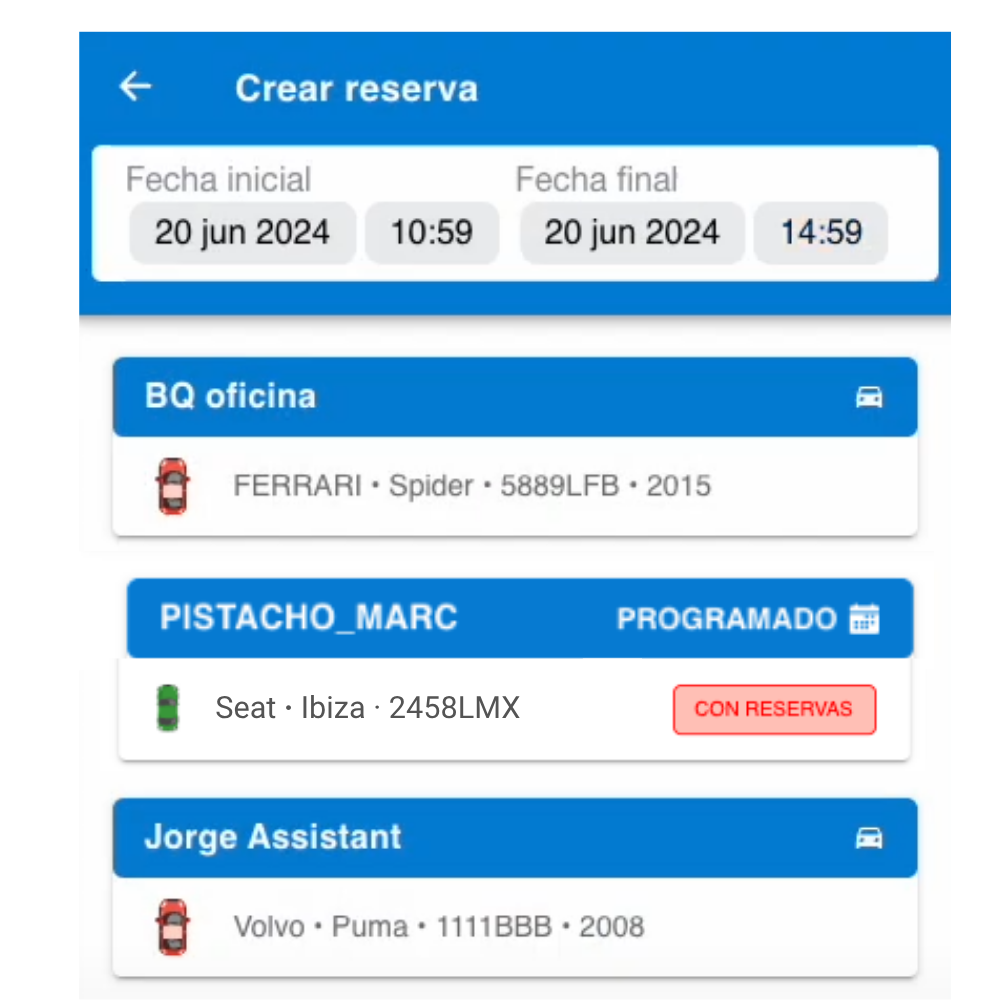Select the Seat Ibiza 2458LMX
This screenshot has width=1000, height=1000.
click(368, 708)
